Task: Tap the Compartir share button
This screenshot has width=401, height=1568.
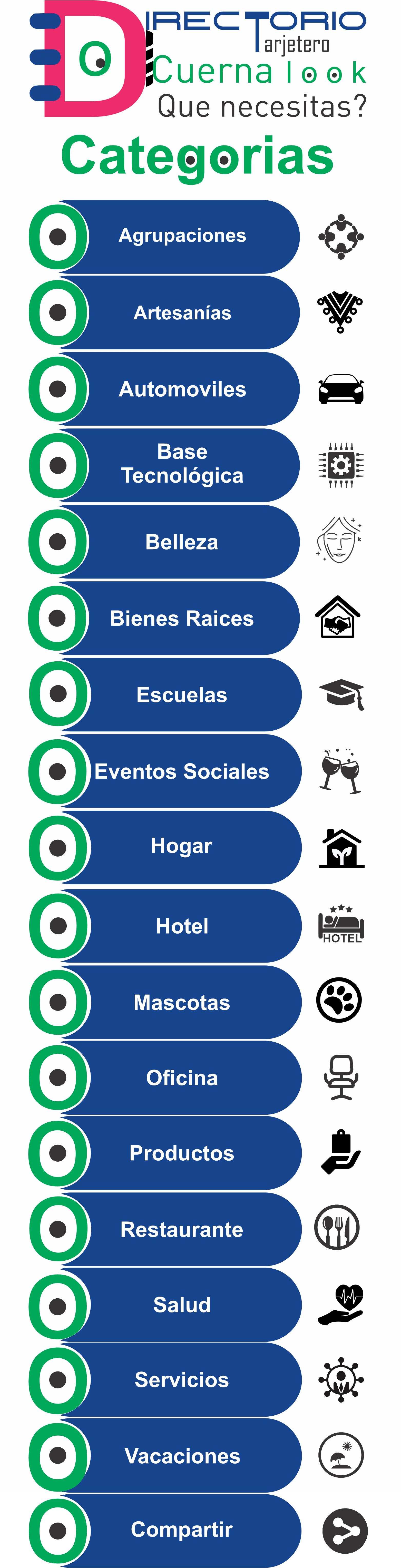Action: coord(182,1529)
